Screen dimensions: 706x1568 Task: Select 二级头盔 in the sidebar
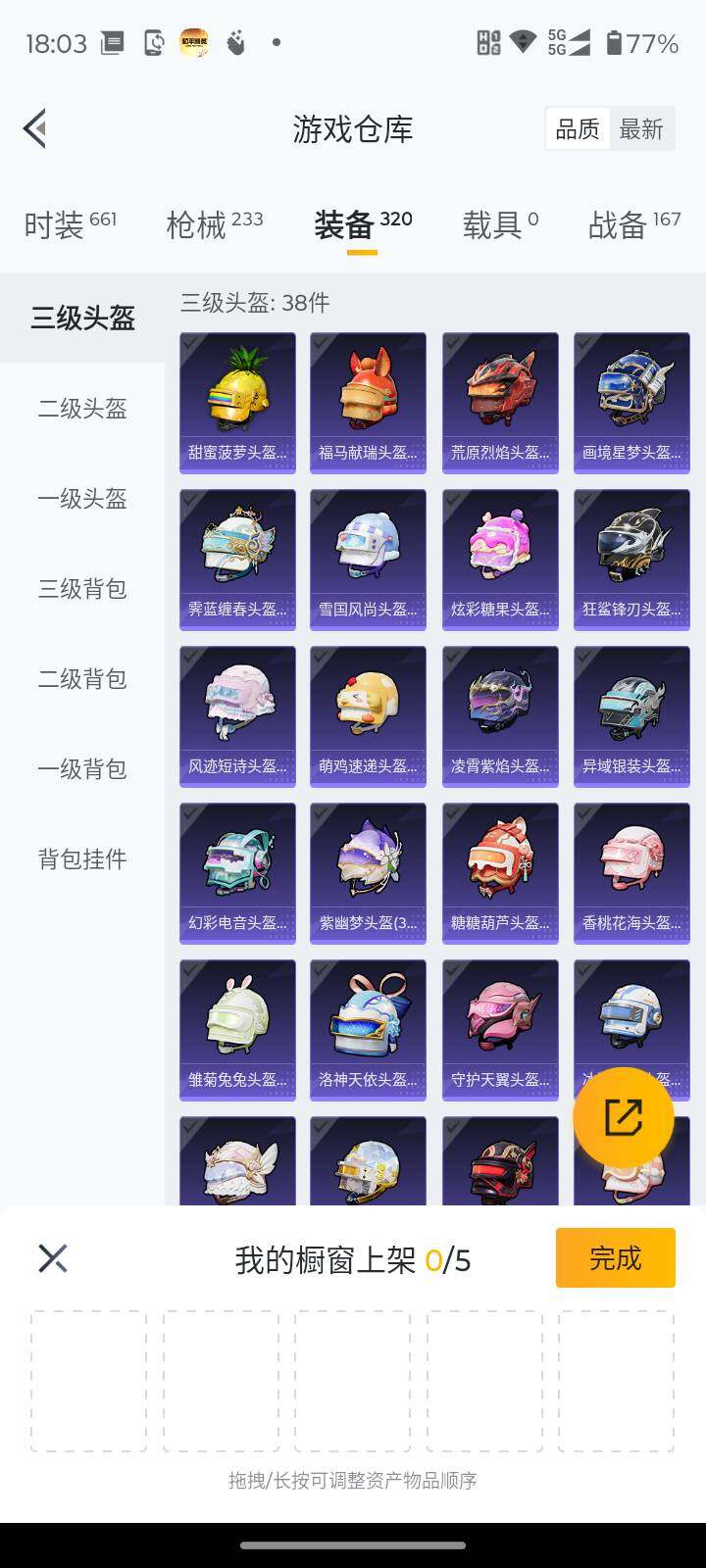82,410
